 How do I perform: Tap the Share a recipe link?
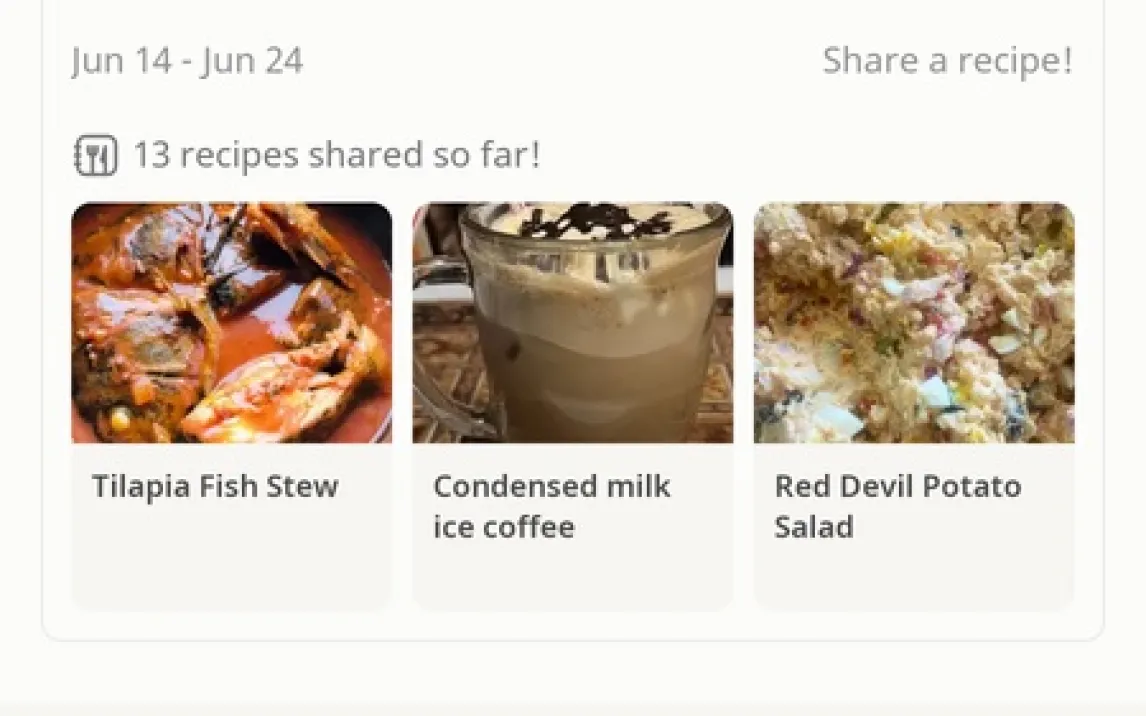pyautogui.click(x=946, y=61)
